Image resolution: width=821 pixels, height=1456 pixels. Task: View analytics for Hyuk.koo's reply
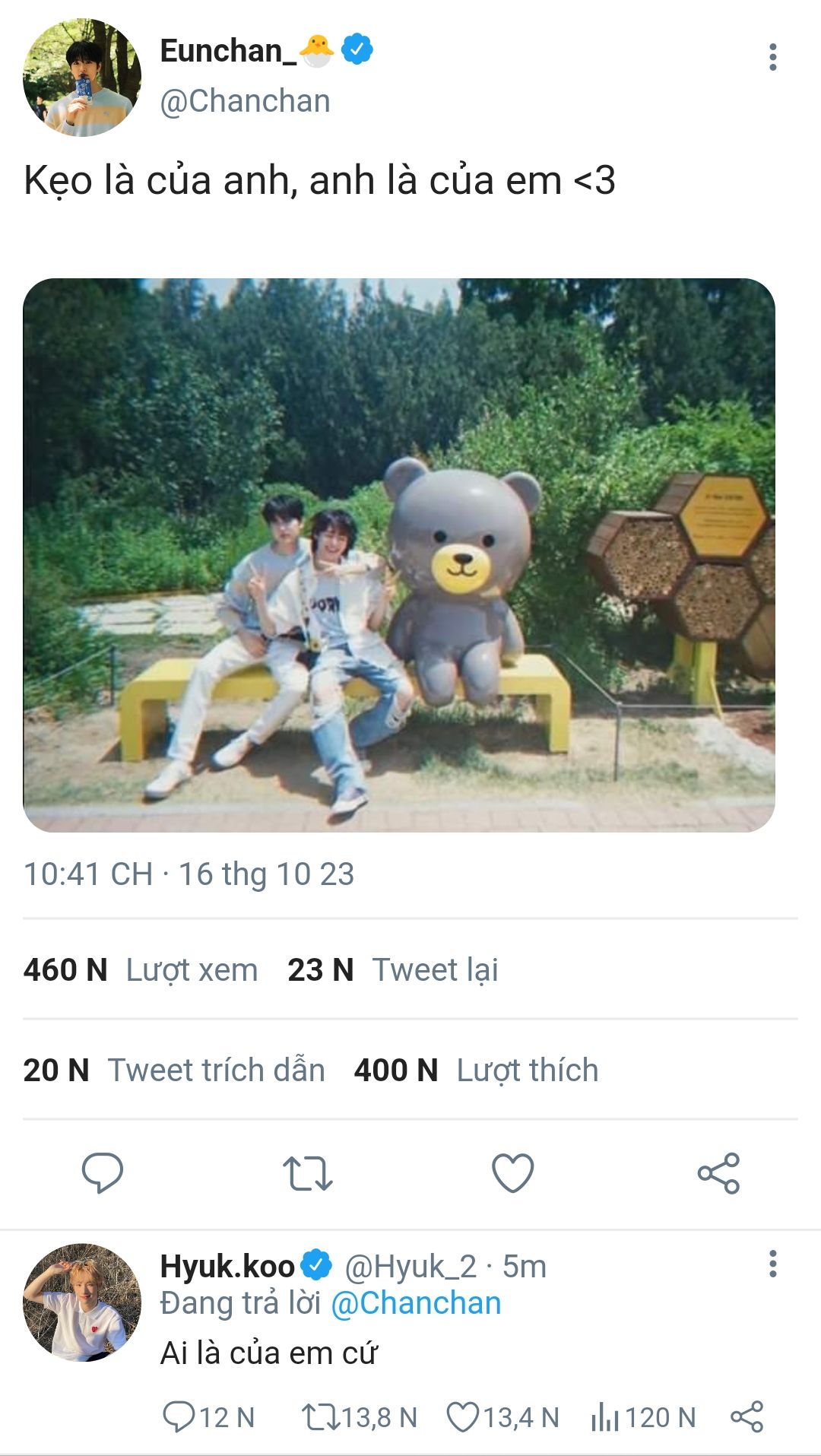tap(643, 1417)
